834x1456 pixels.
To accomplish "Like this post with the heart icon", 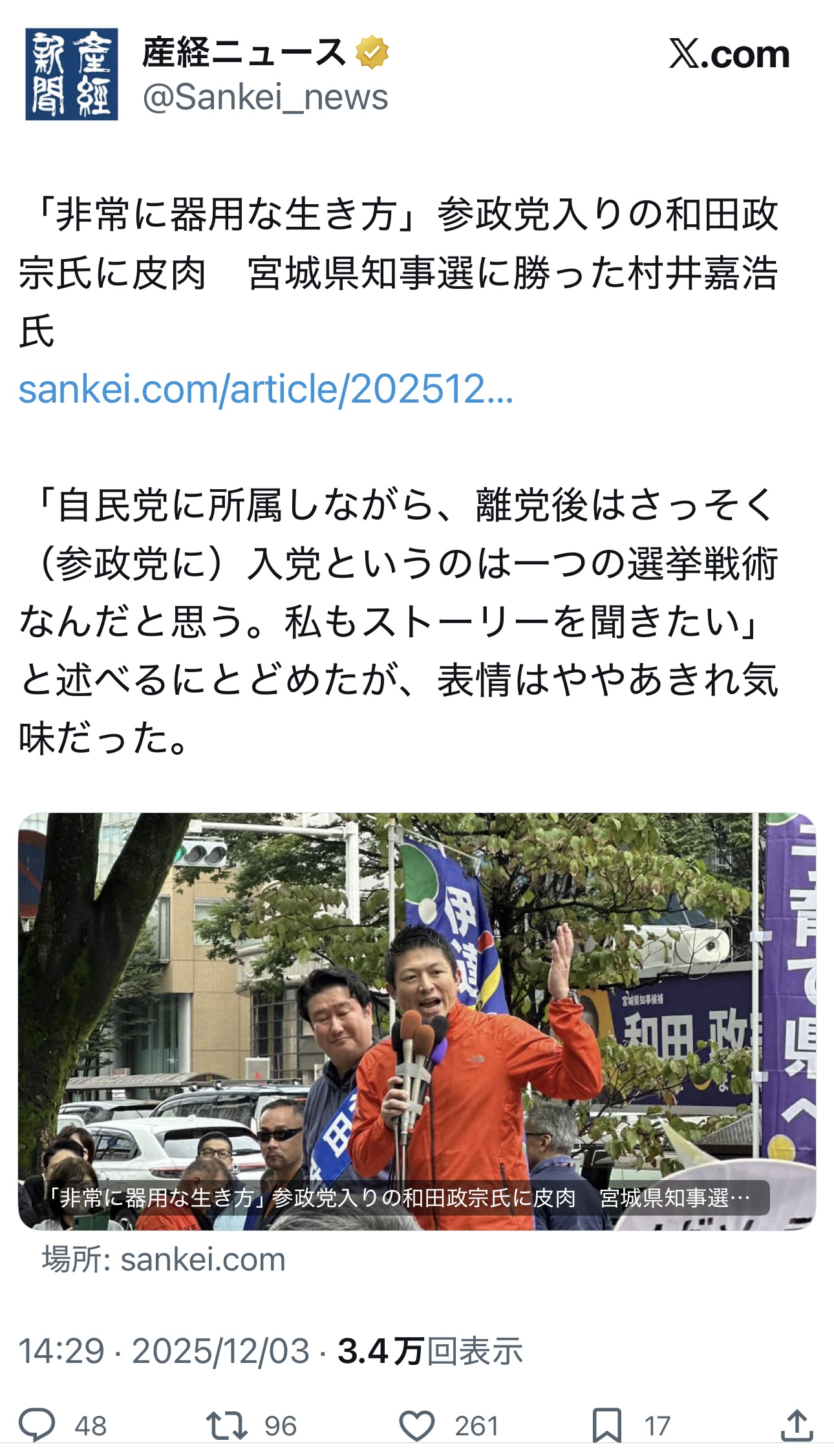I will (417, 1425).
